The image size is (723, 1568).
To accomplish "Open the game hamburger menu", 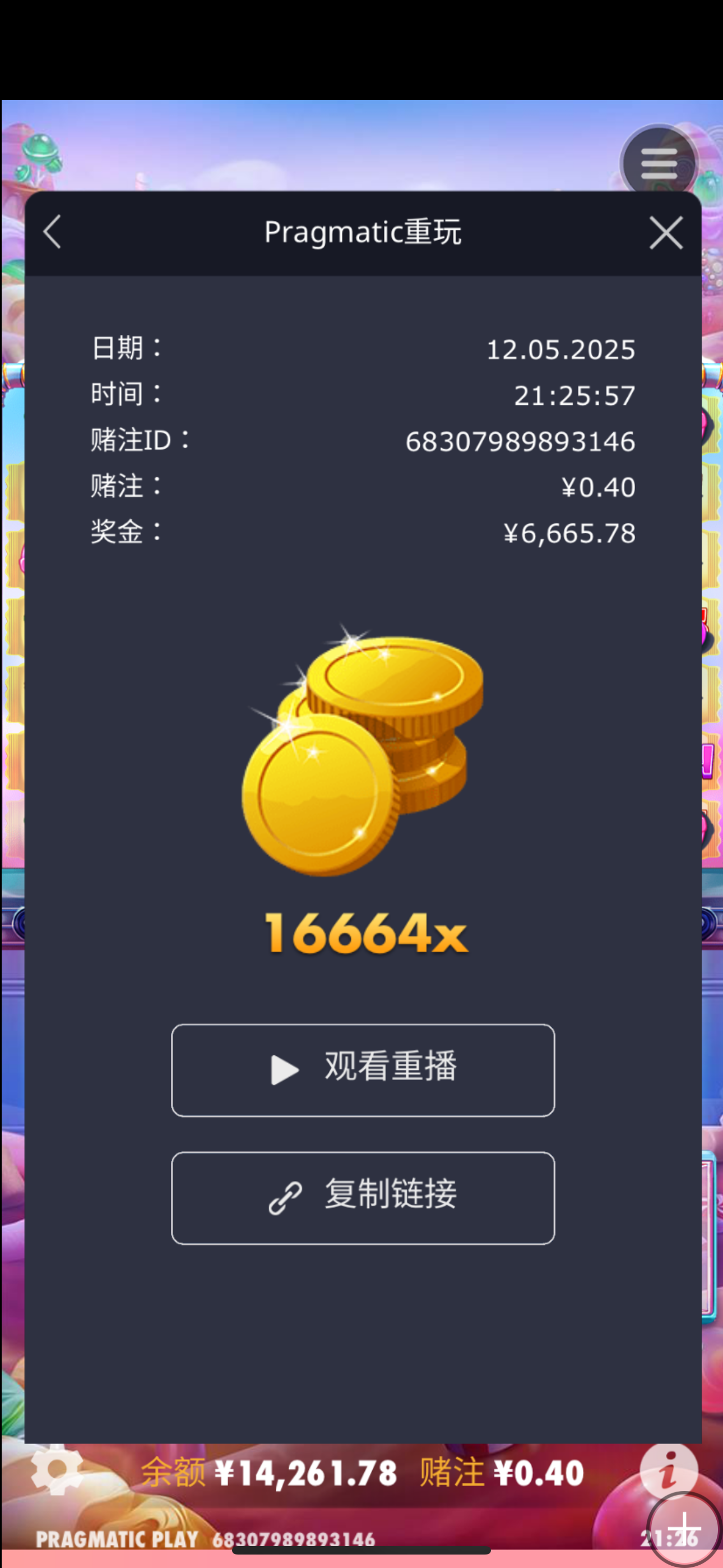I will click(x=659, y=163).
